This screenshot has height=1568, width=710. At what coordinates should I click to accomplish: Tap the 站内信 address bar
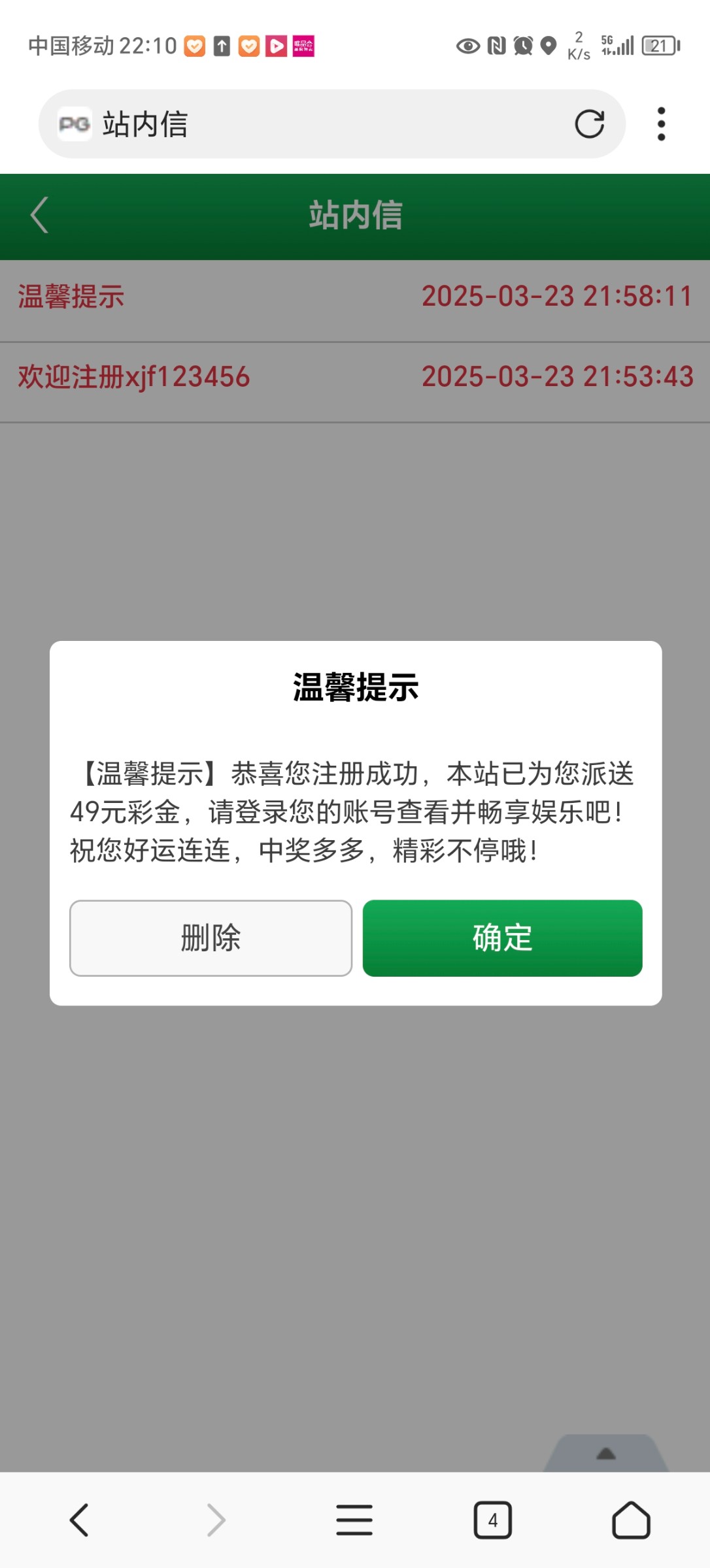[x=314, y=124]
